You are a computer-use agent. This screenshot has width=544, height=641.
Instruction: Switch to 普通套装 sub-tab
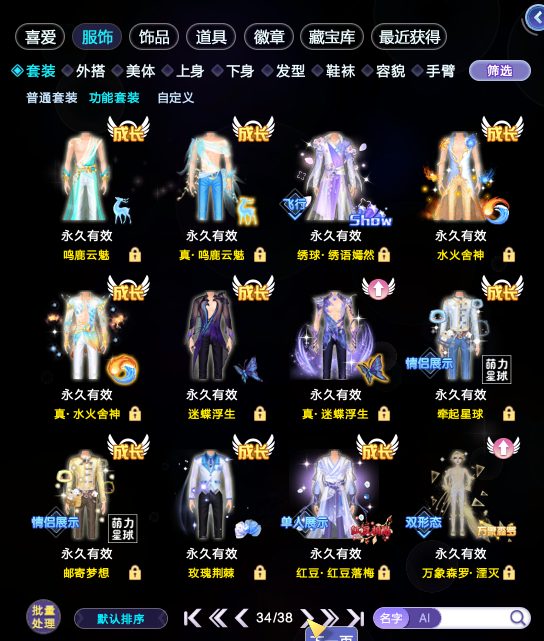(51, 98)
